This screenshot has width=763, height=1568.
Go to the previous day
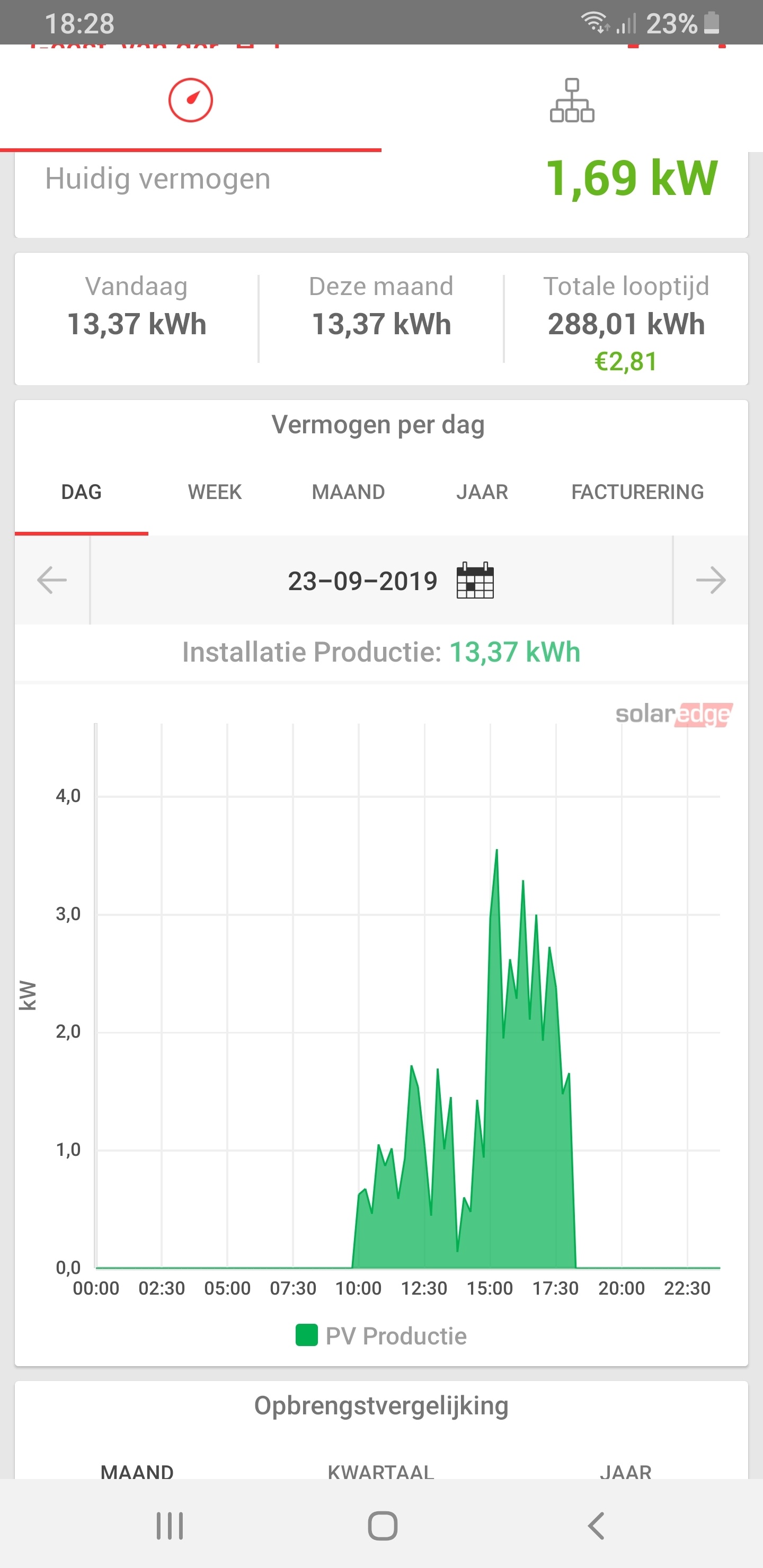(x=52, y=580)
